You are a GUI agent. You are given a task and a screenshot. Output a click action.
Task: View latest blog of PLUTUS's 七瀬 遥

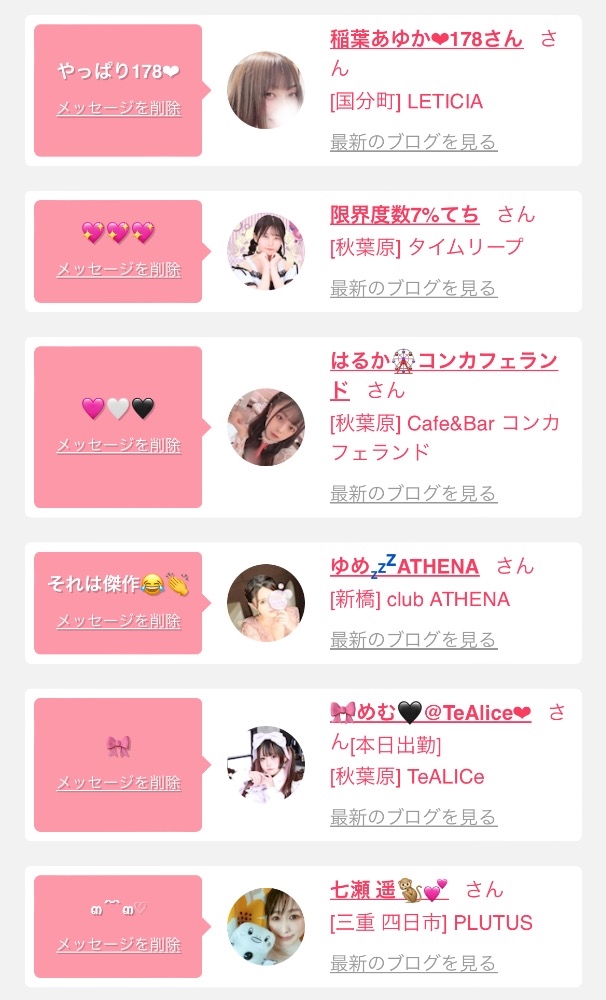point(413,963)
